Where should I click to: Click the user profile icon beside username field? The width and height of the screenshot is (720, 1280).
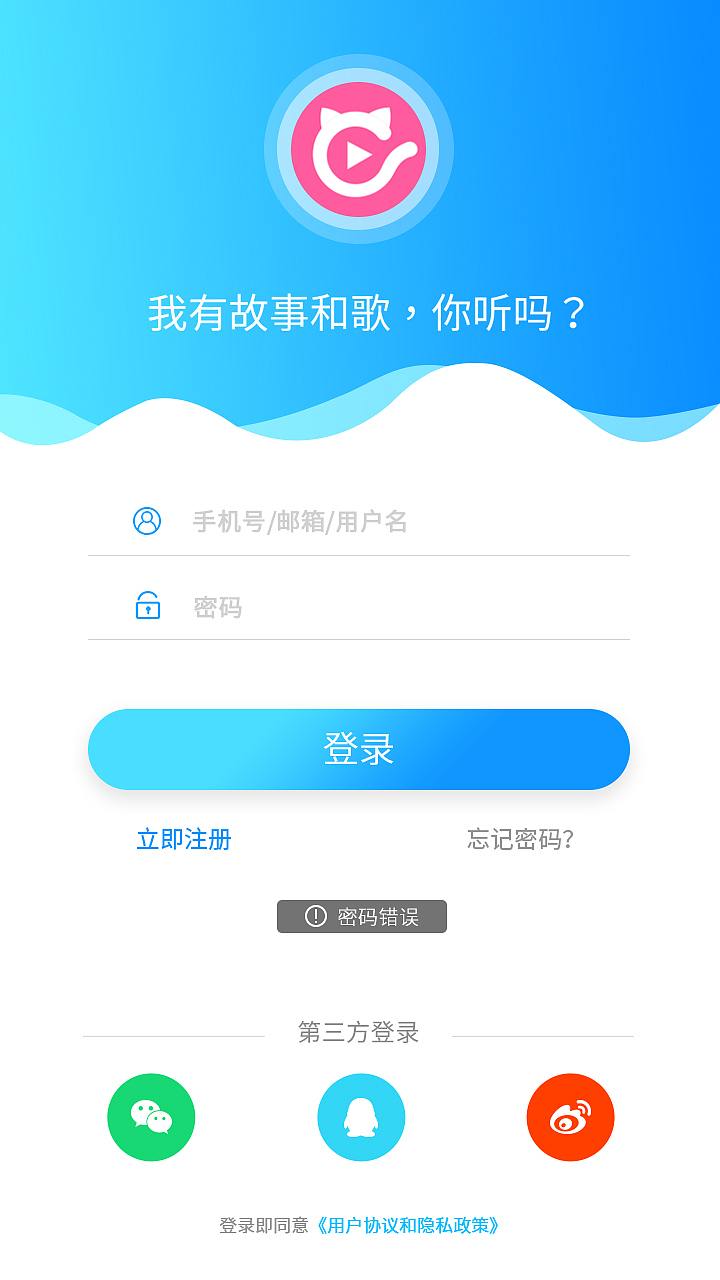(146, 519)
